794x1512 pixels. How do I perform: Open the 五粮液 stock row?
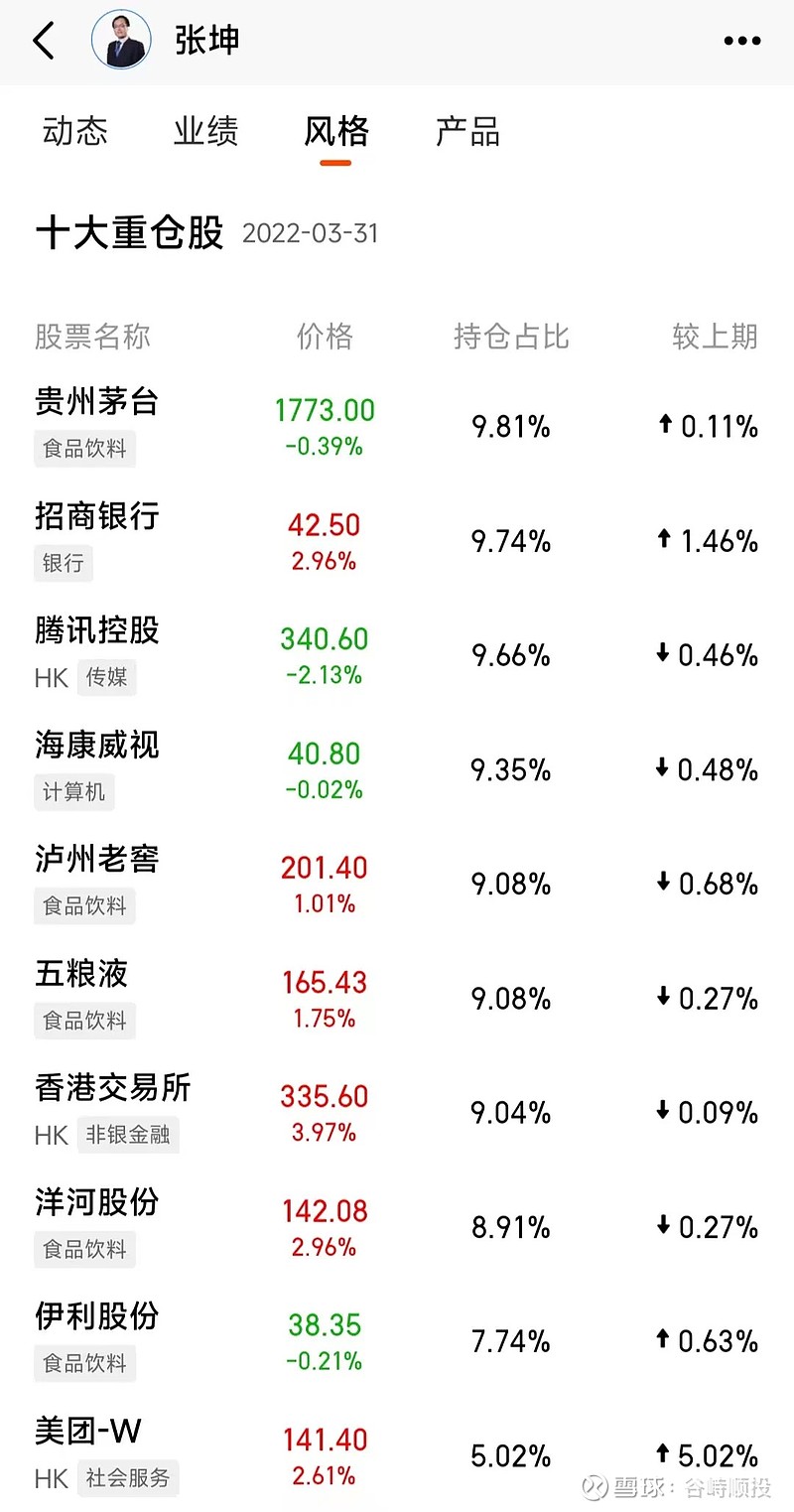(x=397, y=998)
